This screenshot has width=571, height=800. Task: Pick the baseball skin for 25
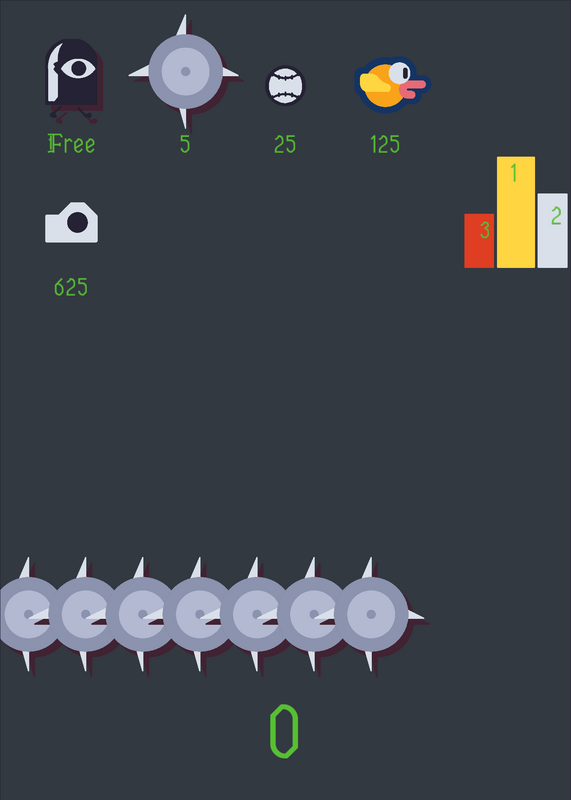[285, 86]
